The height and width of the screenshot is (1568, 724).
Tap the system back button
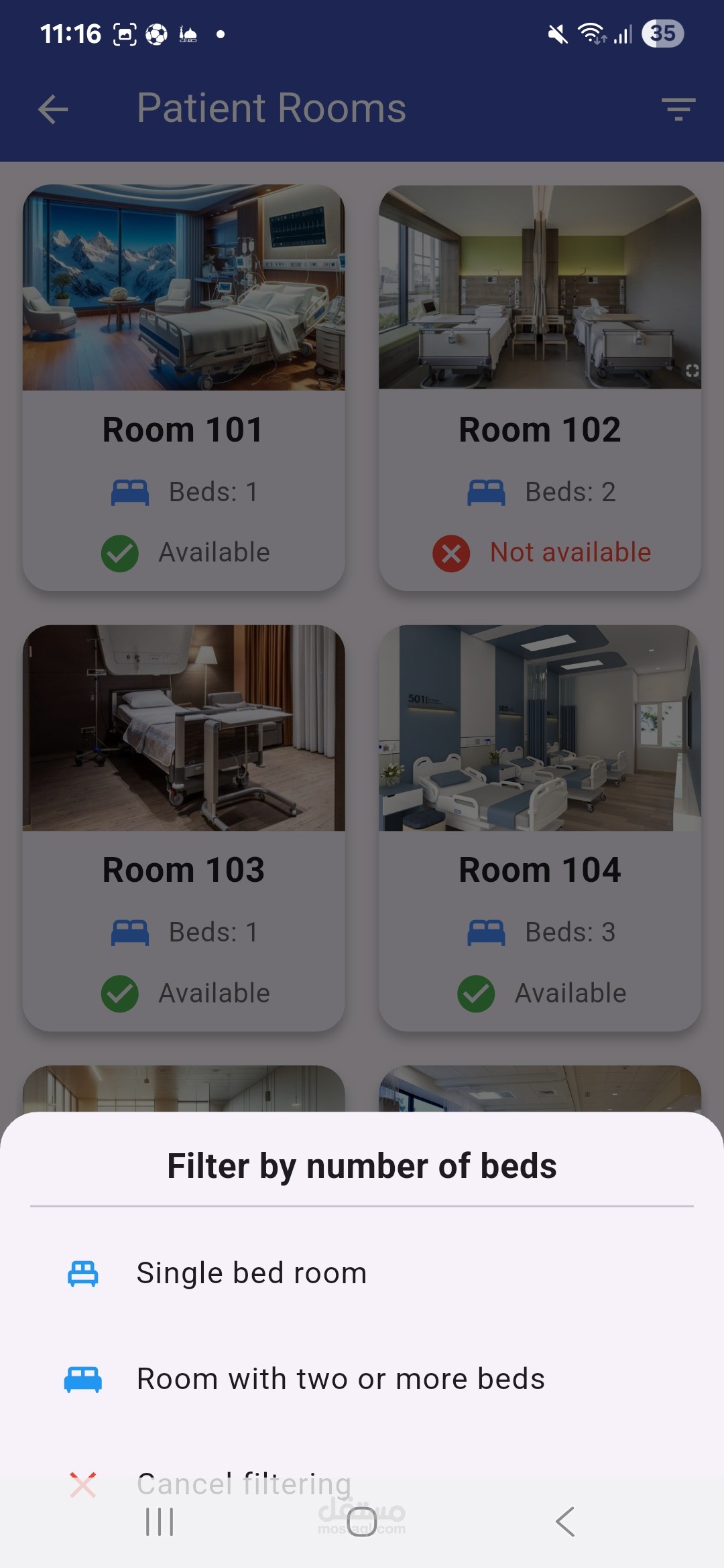(565, 1522)
